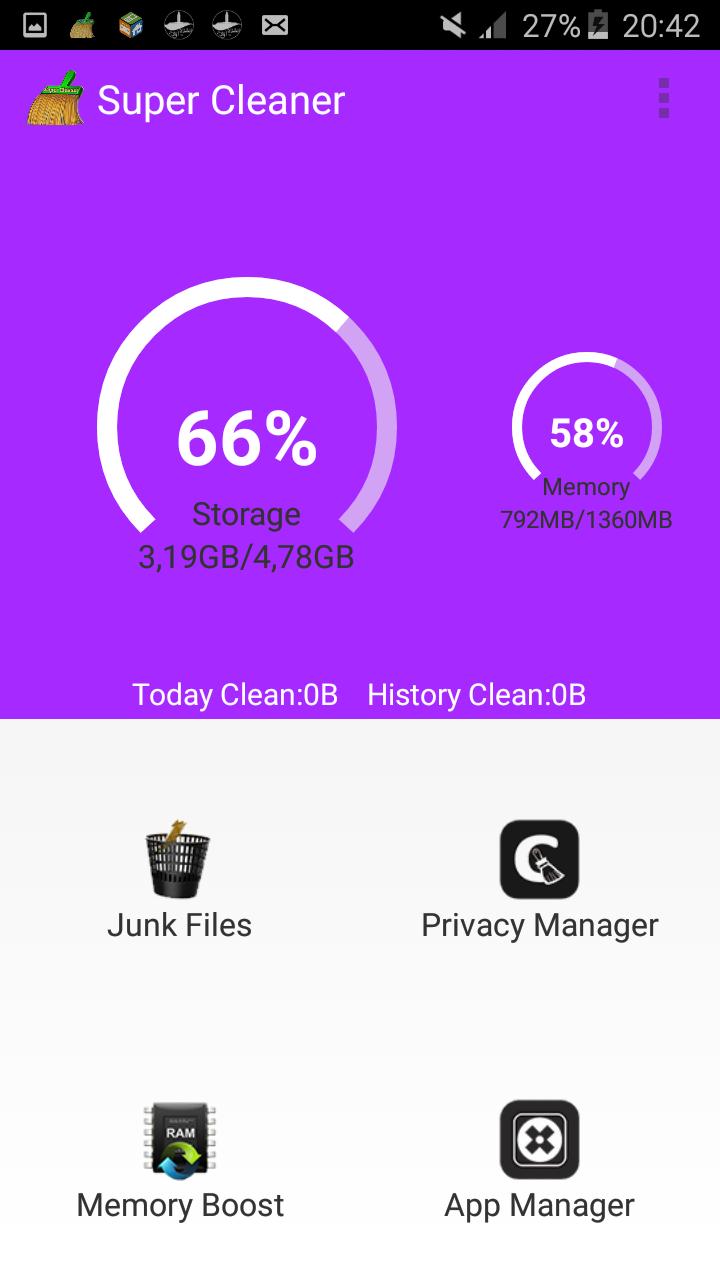The width and height of the screenshot is (720, 1280).
Task: Open the overflow menu
Action: click(663, 99)
